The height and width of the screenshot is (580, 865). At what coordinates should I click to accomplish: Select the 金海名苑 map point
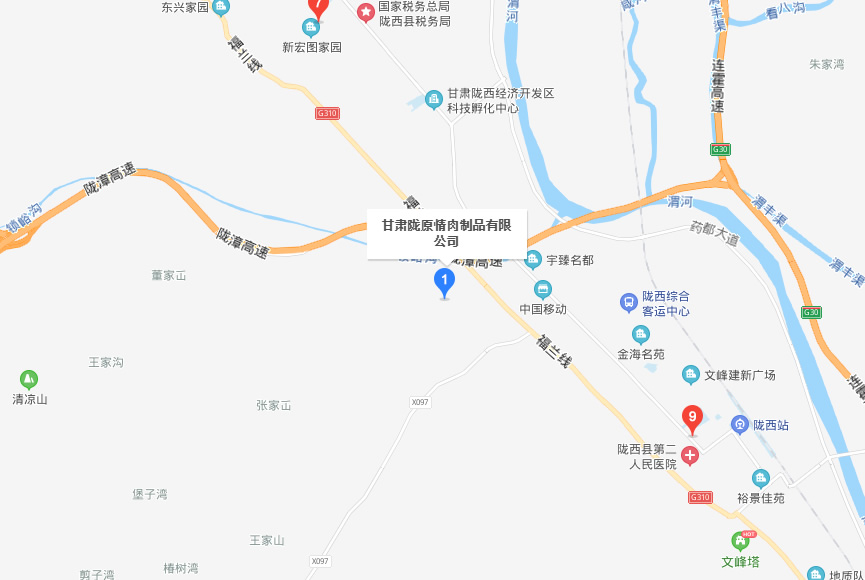tap(641, 334)
